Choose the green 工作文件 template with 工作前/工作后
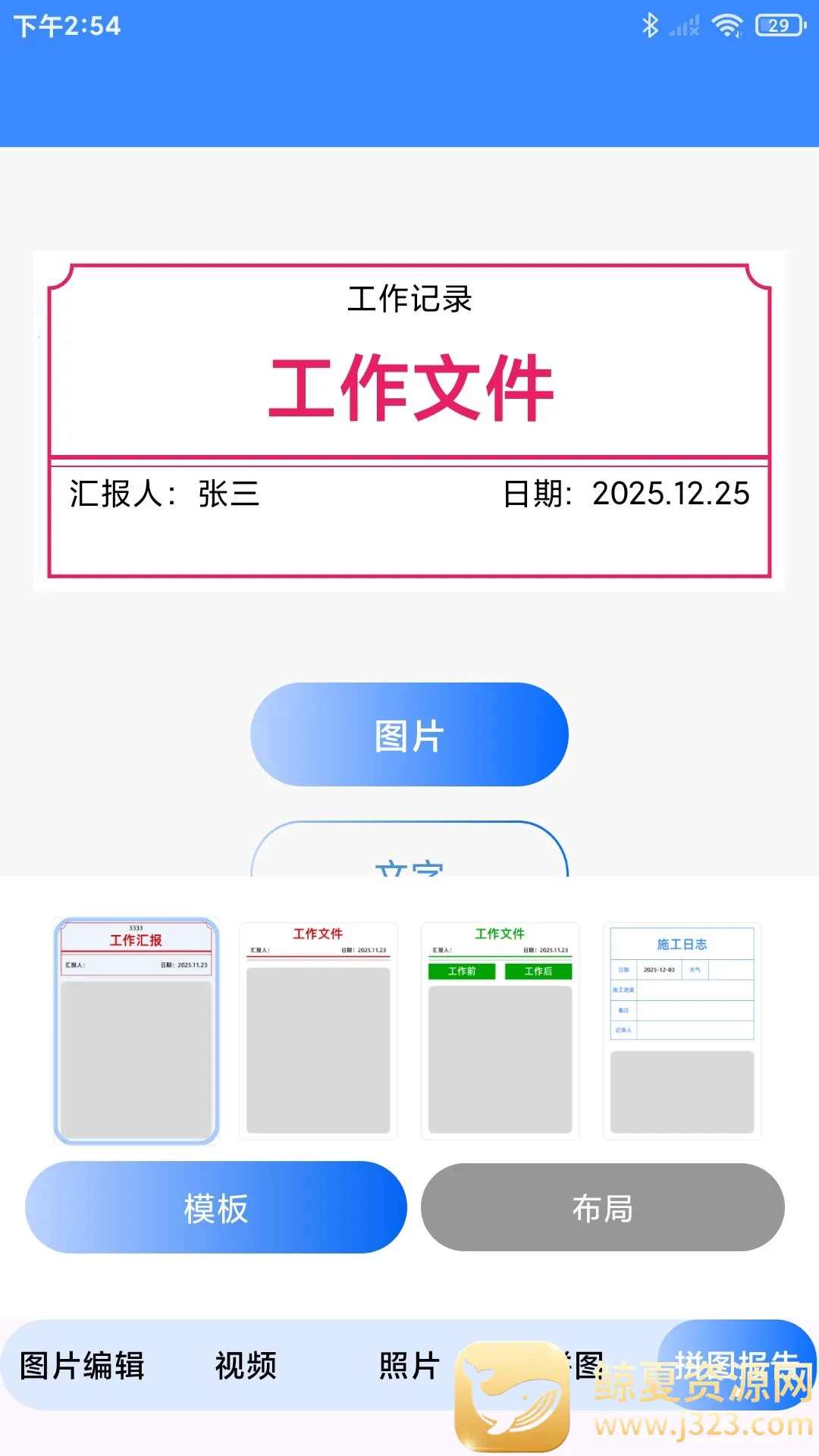 point(500,1031)
